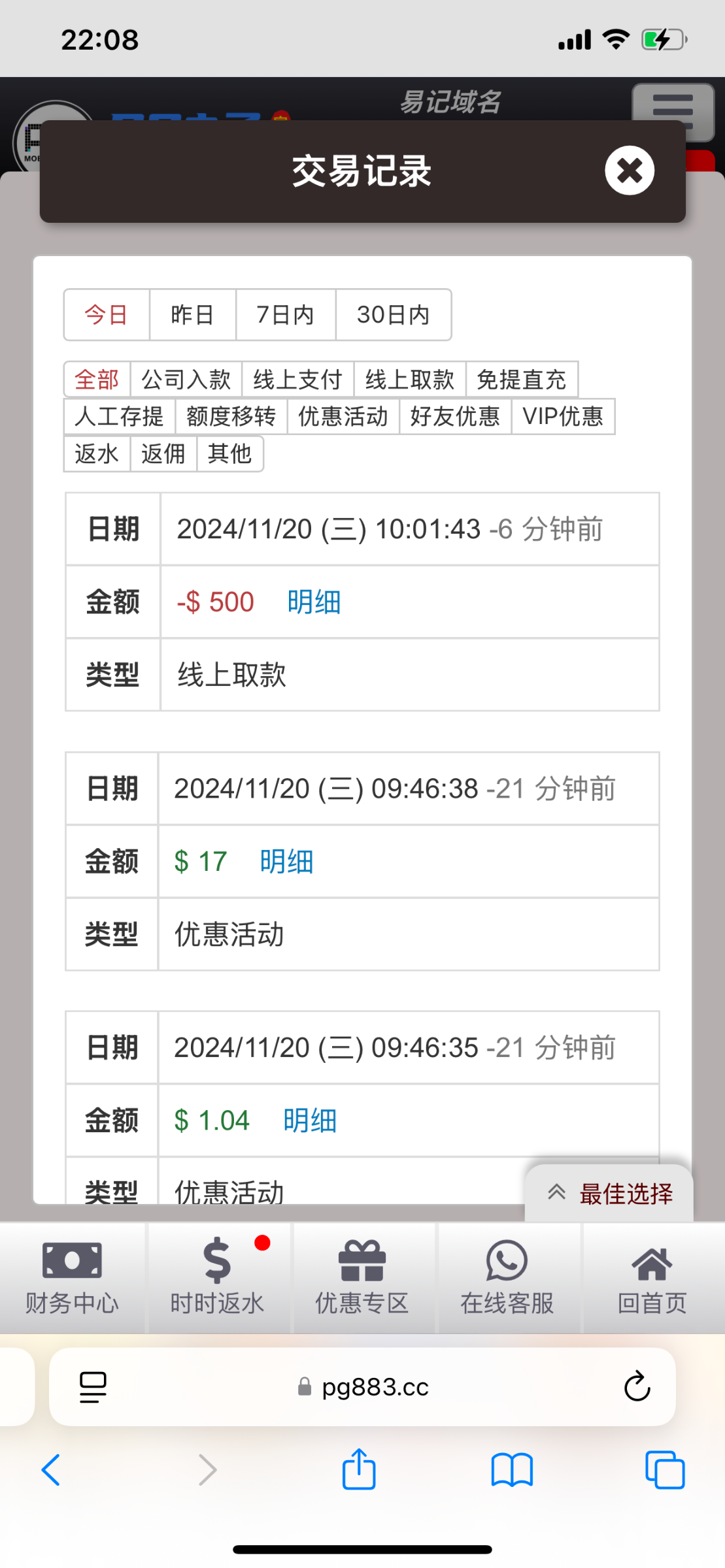Viewport: 725px width, 1568px height.
Task: Select the 免提直充 filter
Action: [x=521, y=379]
